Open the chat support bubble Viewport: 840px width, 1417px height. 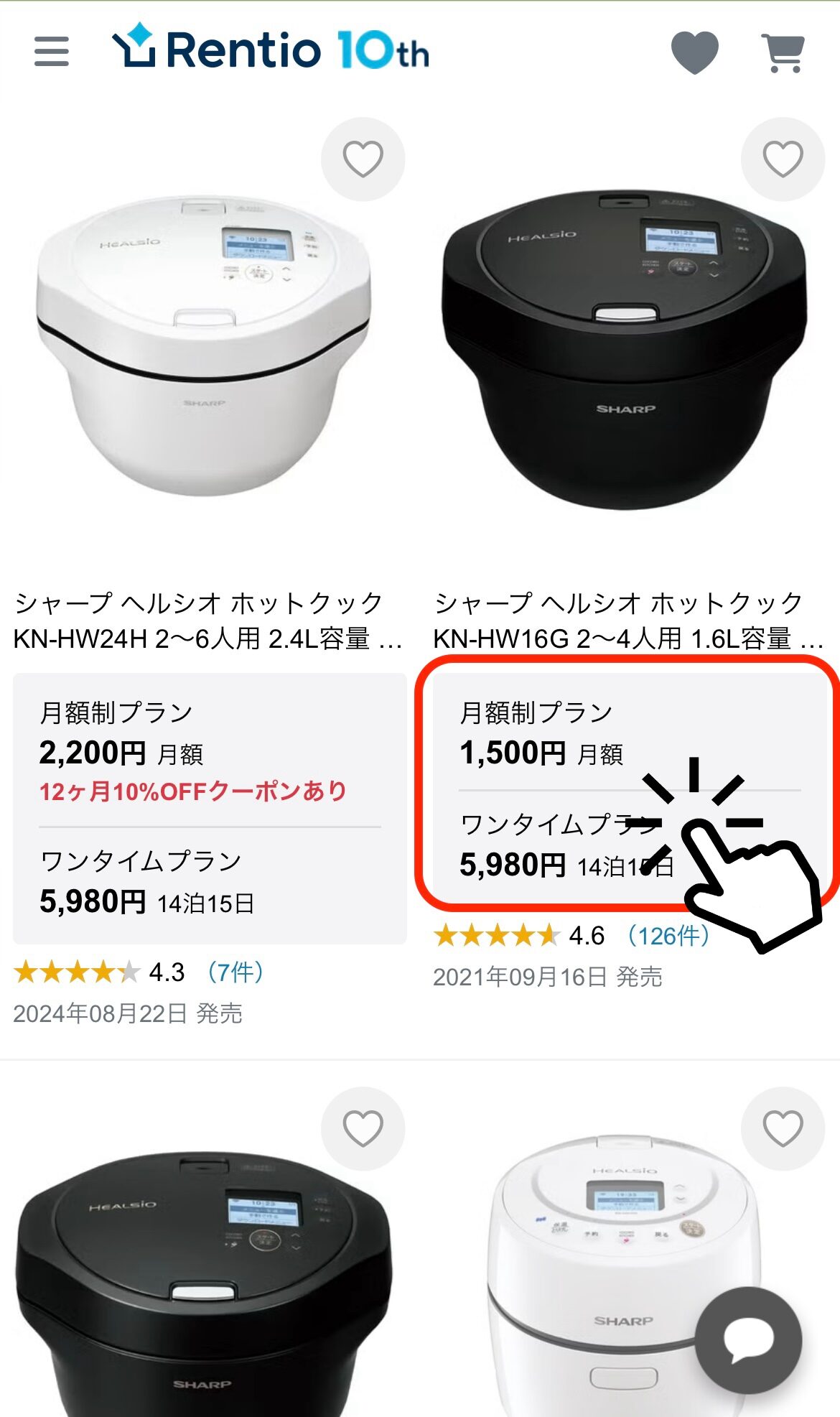[x=748, y=1340]
